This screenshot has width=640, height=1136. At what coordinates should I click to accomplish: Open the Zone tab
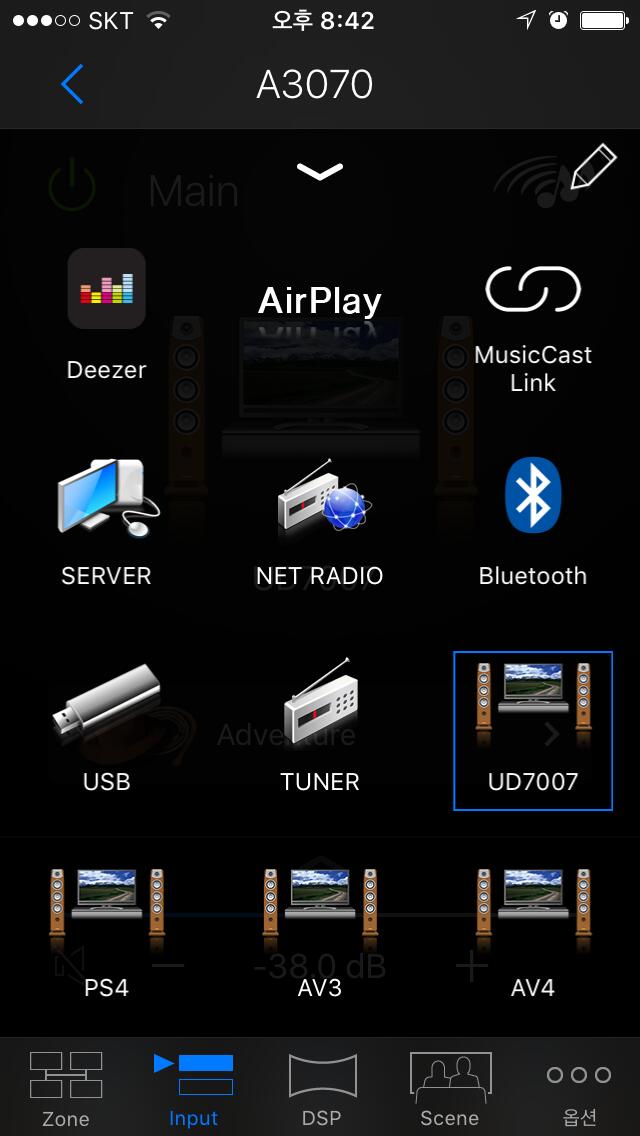point(66,1088)
